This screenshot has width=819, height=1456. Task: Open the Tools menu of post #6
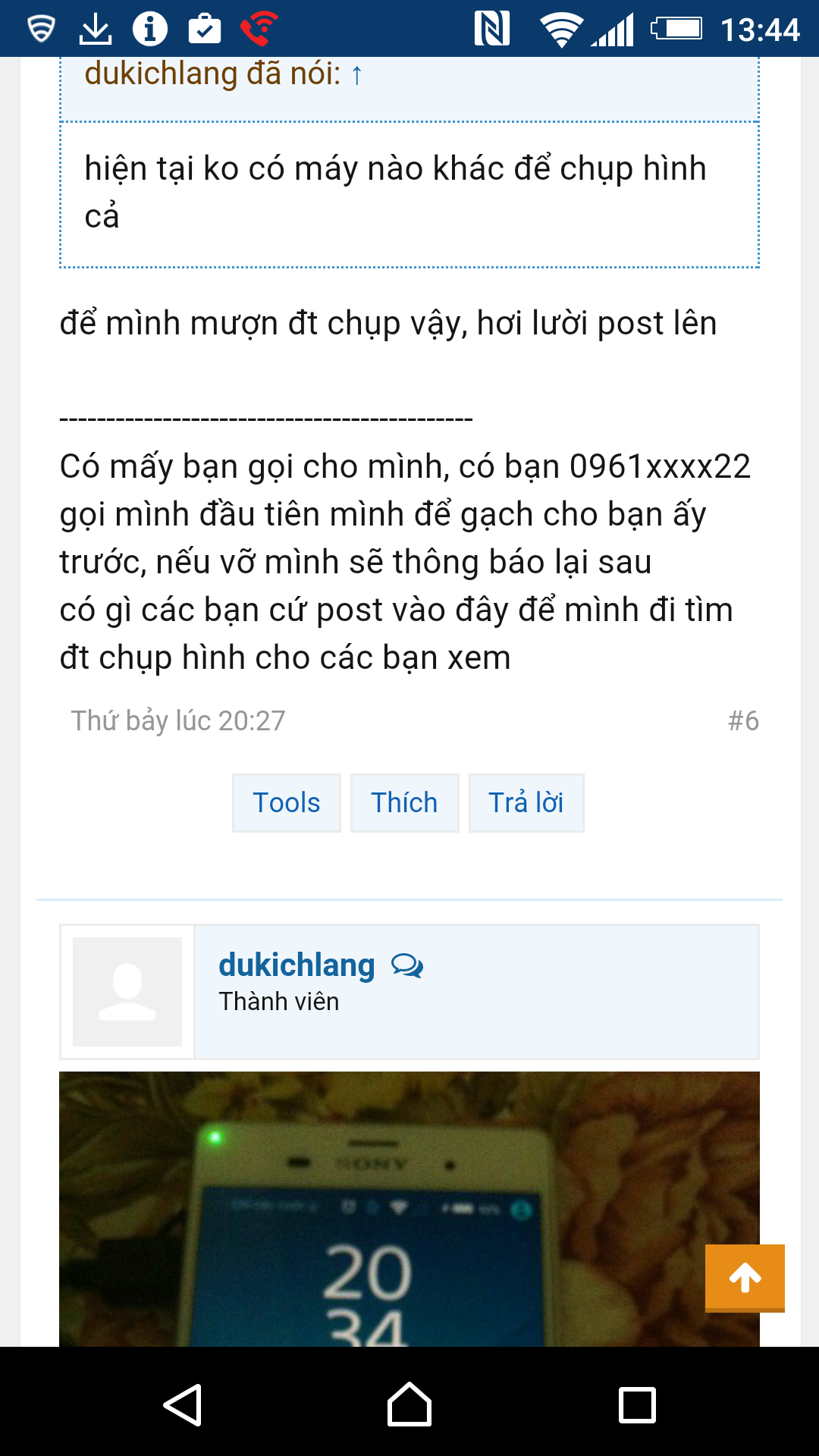(287, 802)
